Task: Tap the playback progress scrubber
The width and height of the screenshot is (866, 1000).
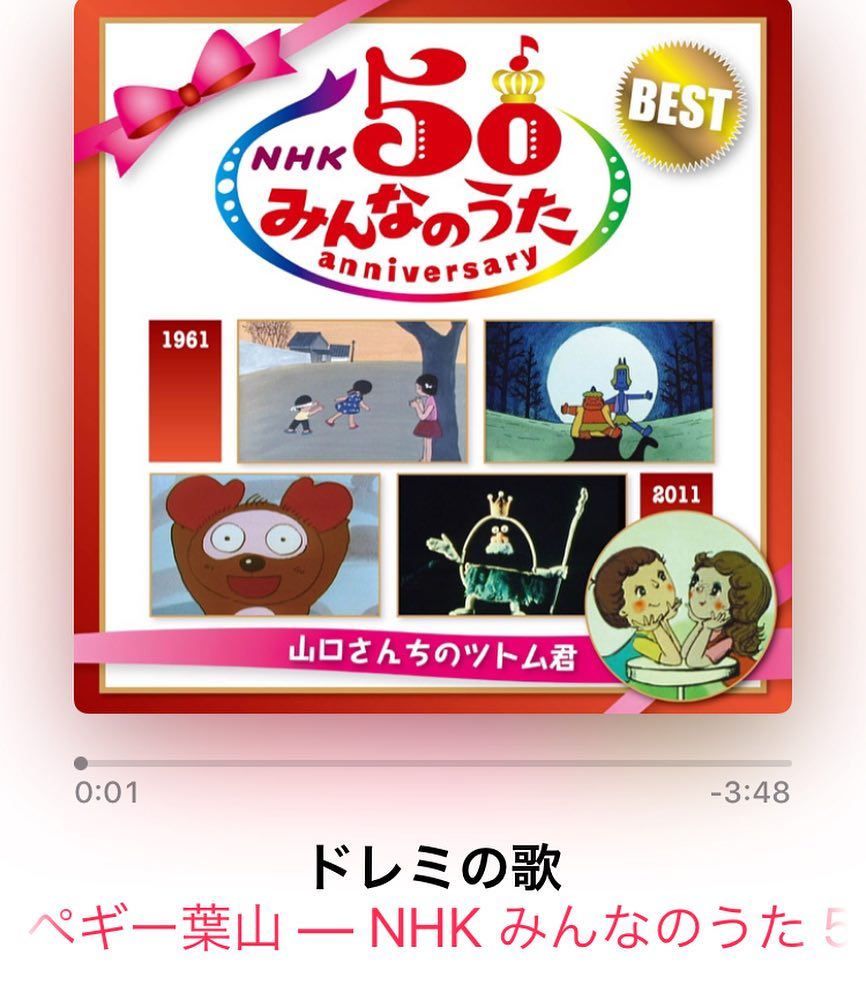Action: pyautogui.click(x=81, y=764)
